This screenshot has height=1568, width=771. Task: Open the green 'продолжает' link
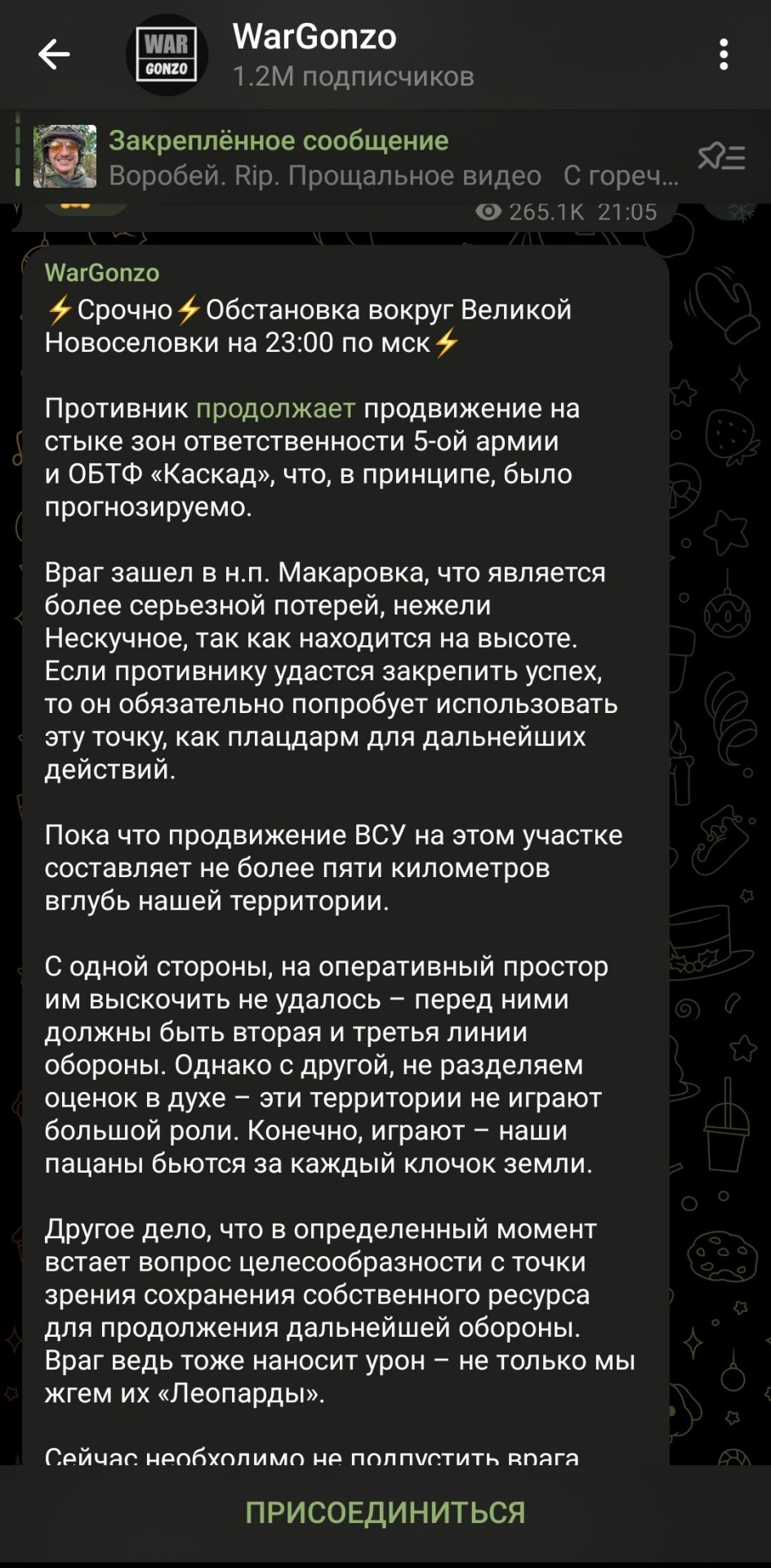coord(275,408)
